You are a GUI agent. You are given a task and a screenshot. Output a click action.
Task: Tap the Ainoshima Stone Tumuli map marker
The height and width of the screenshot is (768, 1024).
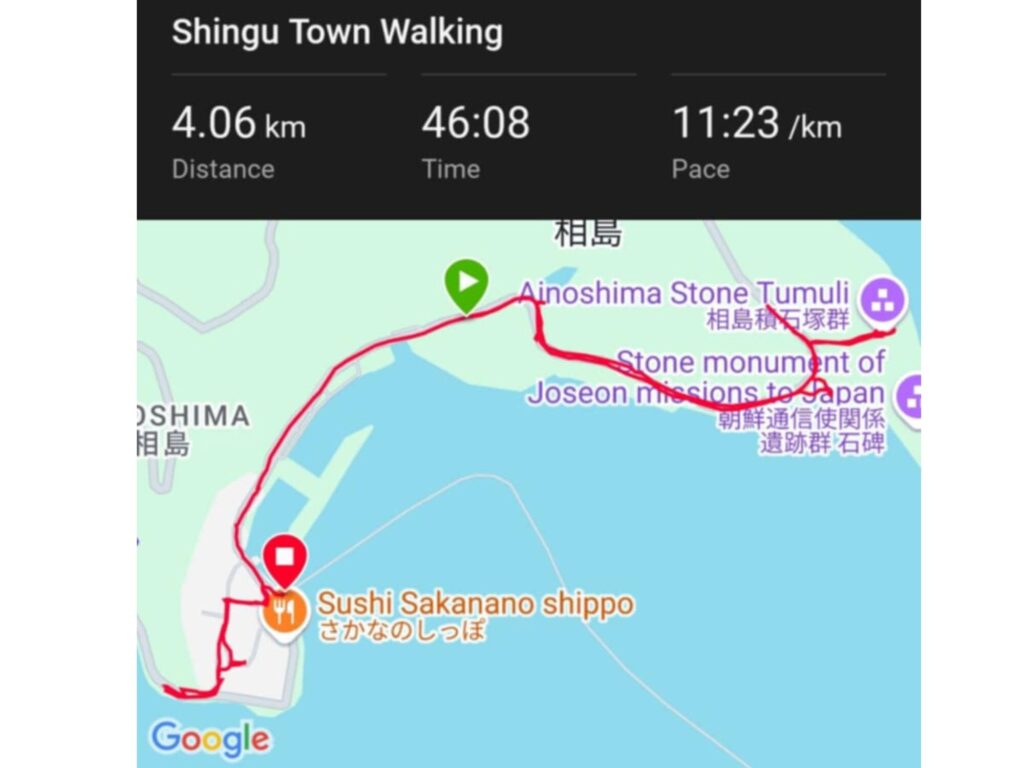[883, 297]
